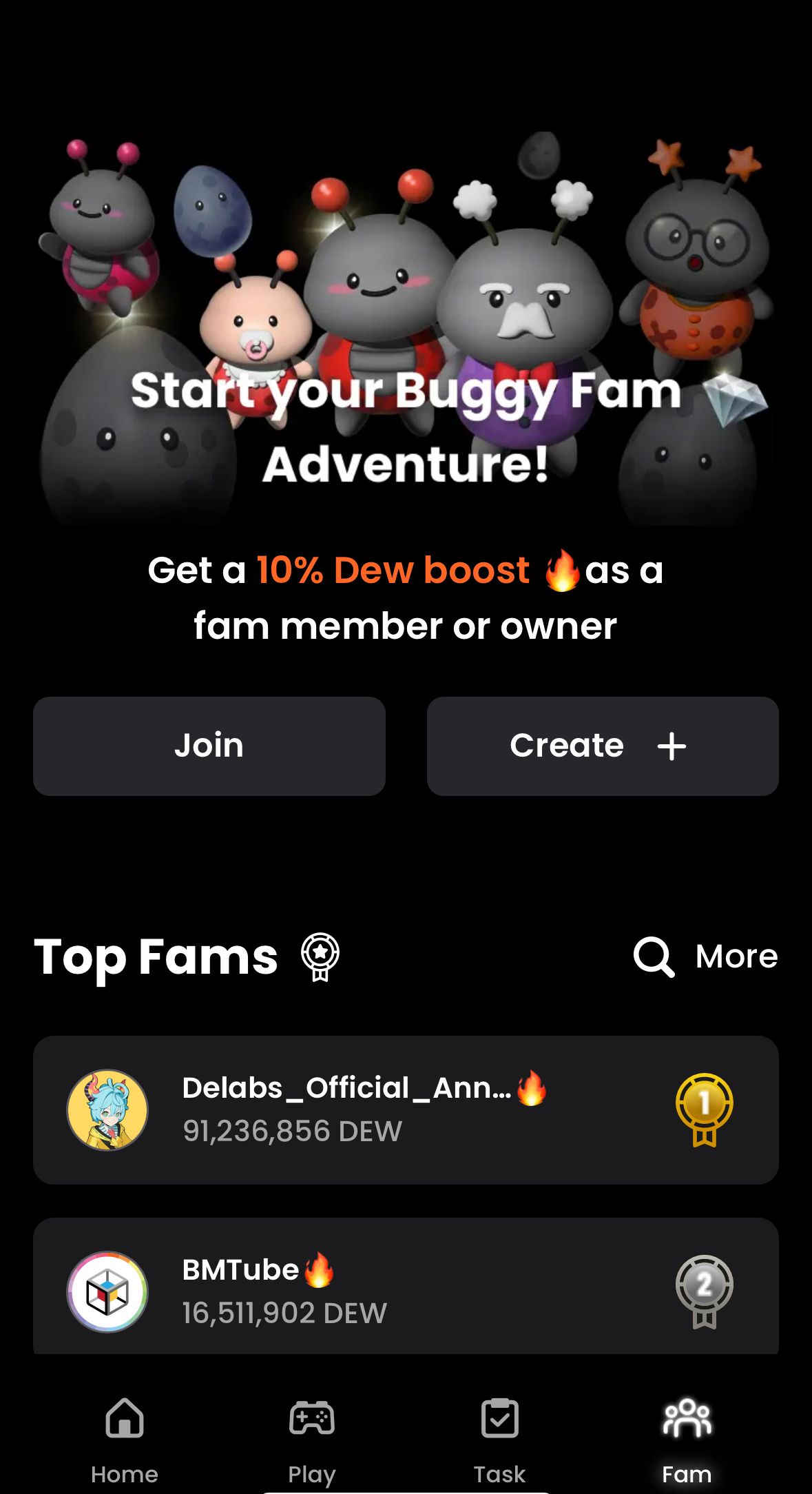Screen dimensions: 812x1494
Task: Tap the glowing Fam people icon
Action: [687, 1418]
